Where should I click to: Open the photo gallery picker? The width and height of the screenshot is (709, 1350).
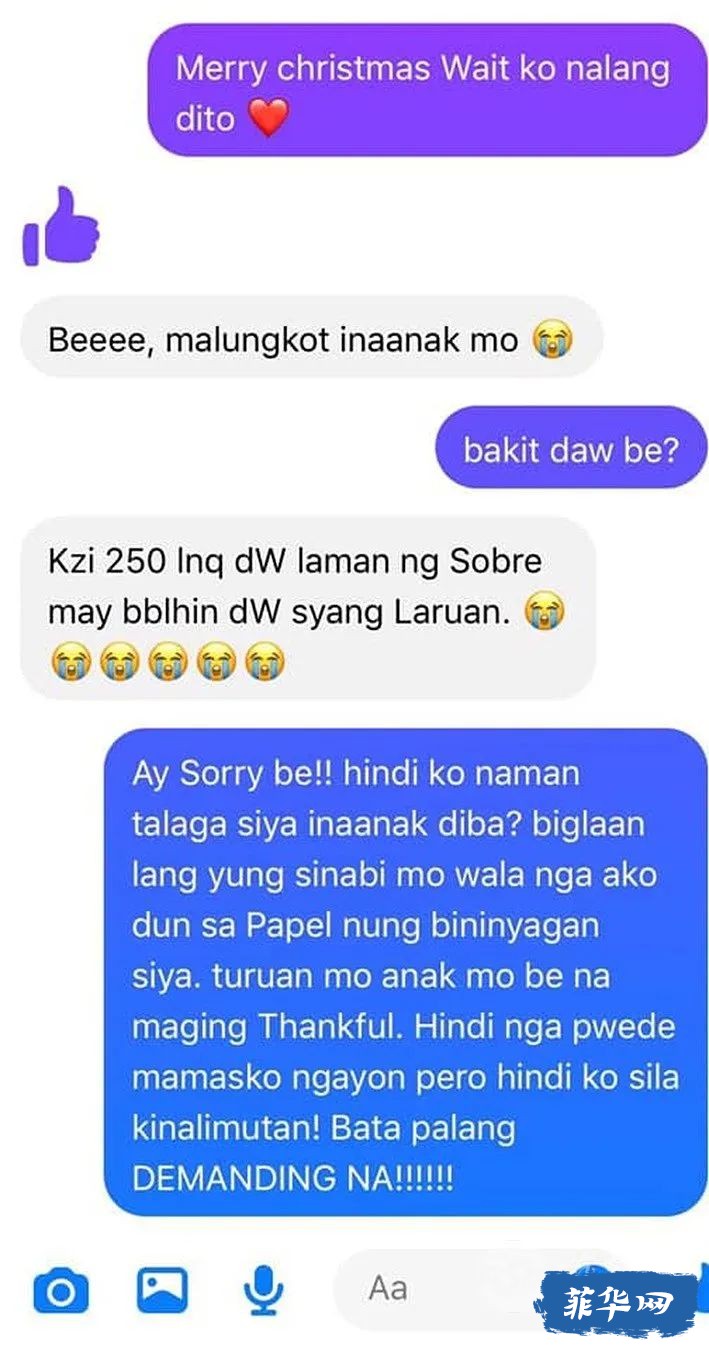click(162, 1290)
